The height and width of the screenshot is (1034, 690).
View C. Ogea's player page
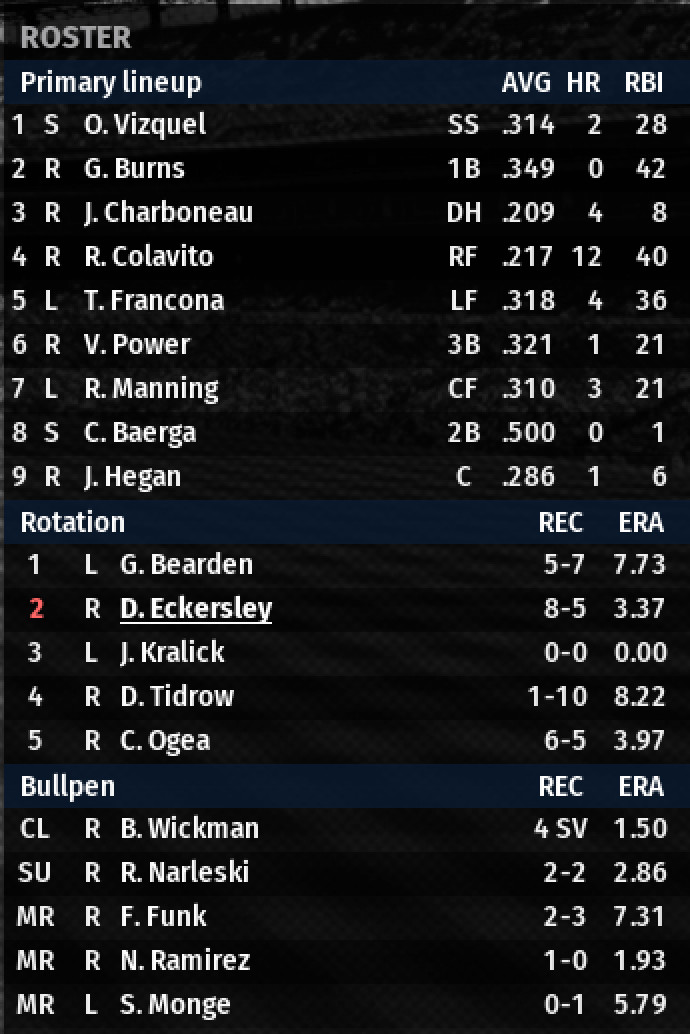coord(165,740)
